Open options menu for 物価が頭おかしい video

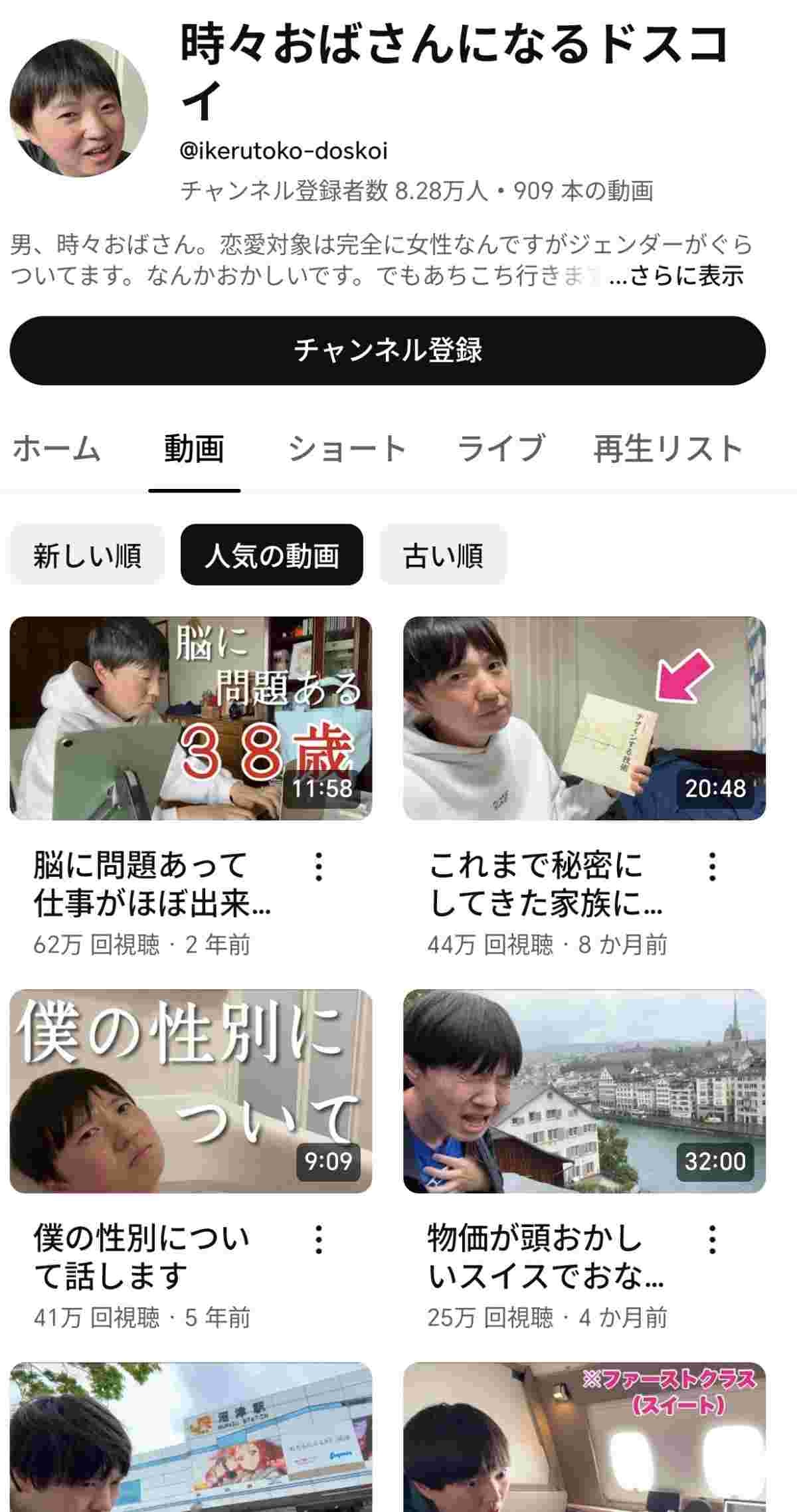(x=712, y=1239)
